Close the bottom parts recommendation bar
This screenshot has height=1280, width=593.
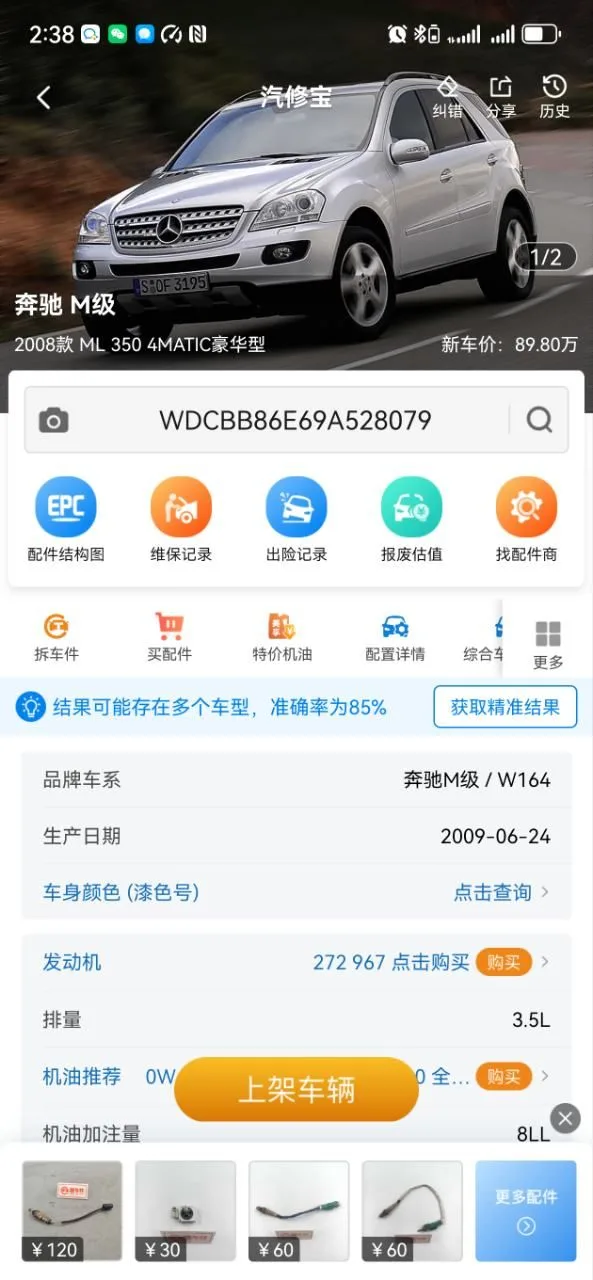click(565, 1118)
